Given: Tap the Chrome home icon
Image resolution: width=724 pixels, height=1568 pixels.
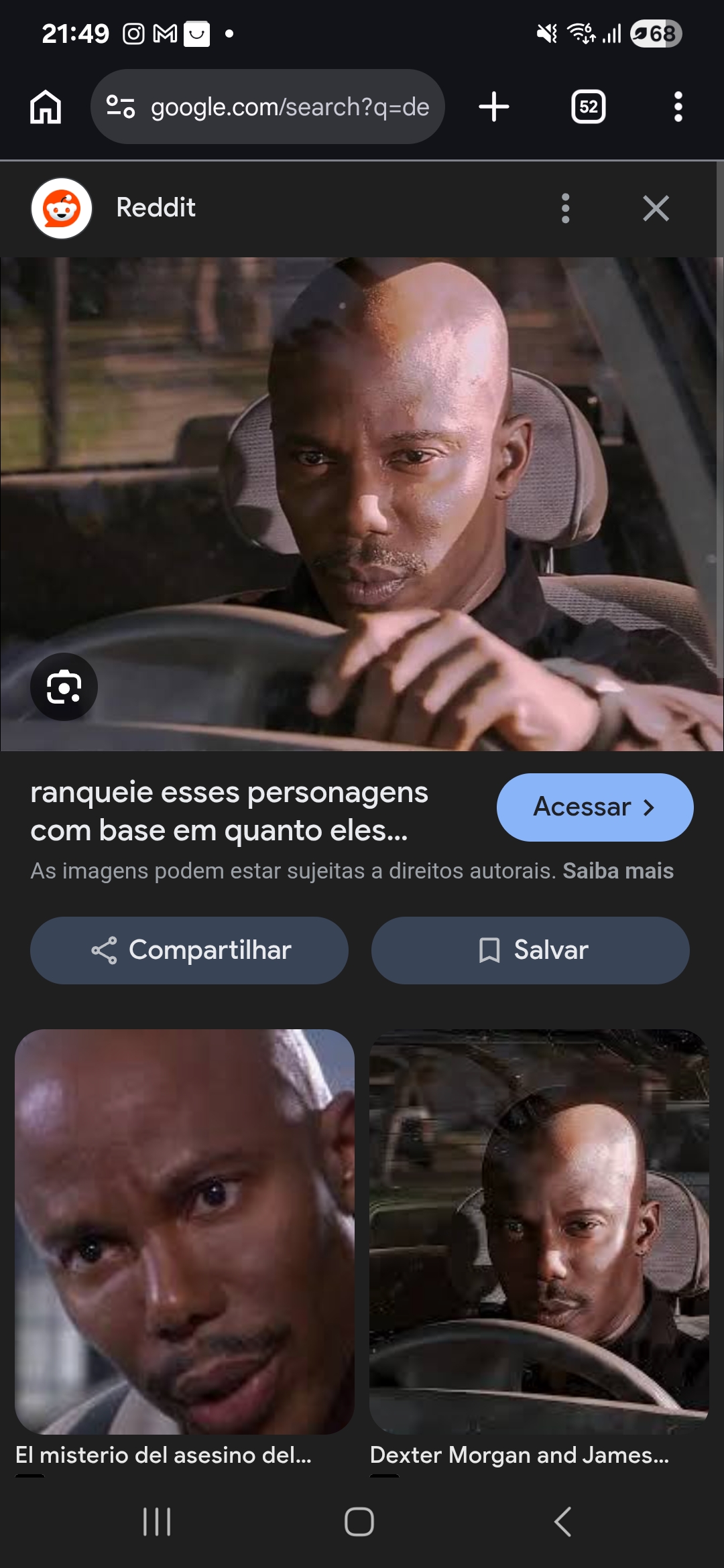Looking at the screenshot, I should 45,107.
